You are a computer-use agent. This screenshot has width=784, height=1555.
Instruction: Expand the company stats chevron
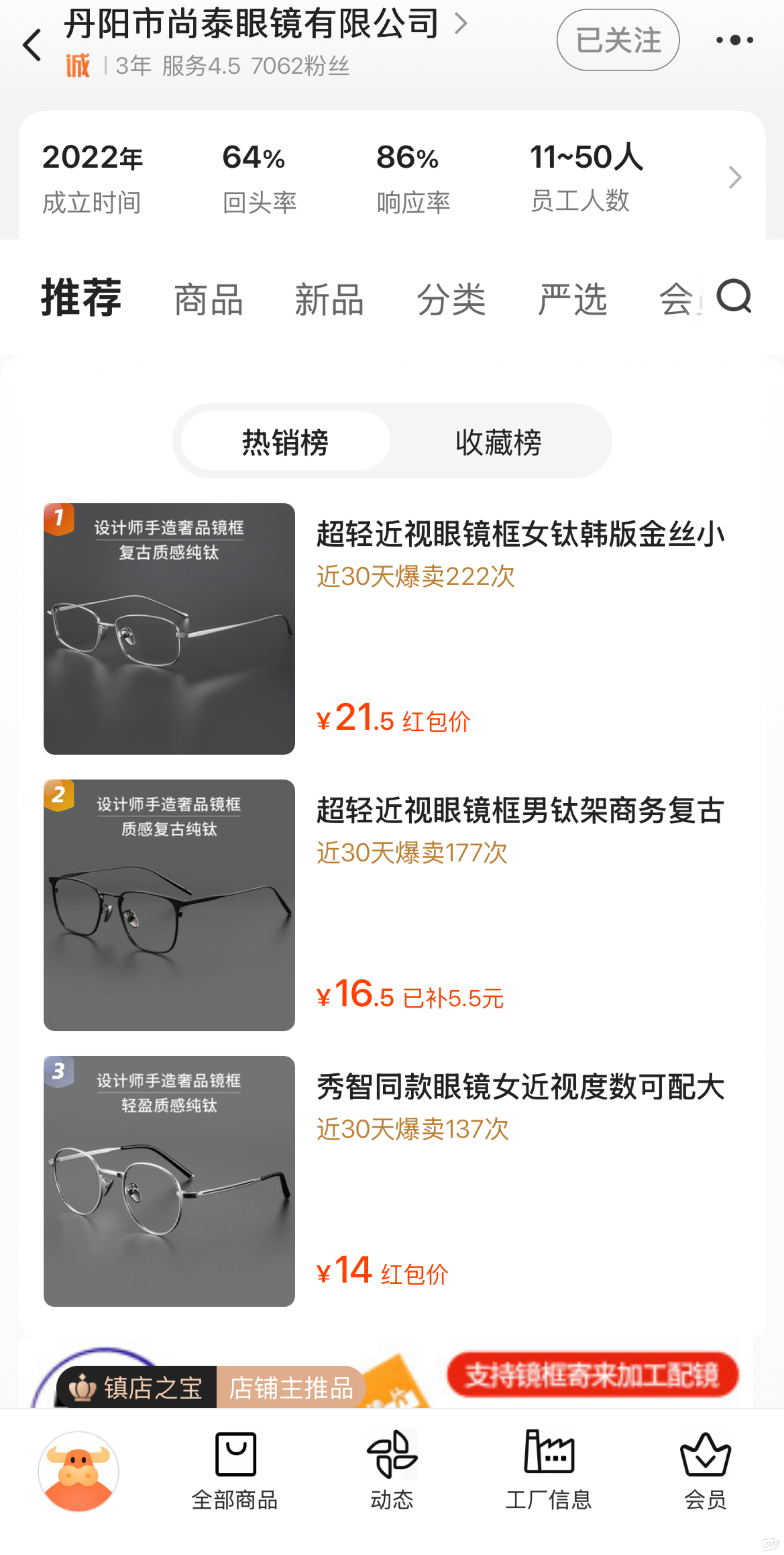(x=734, y=177)
